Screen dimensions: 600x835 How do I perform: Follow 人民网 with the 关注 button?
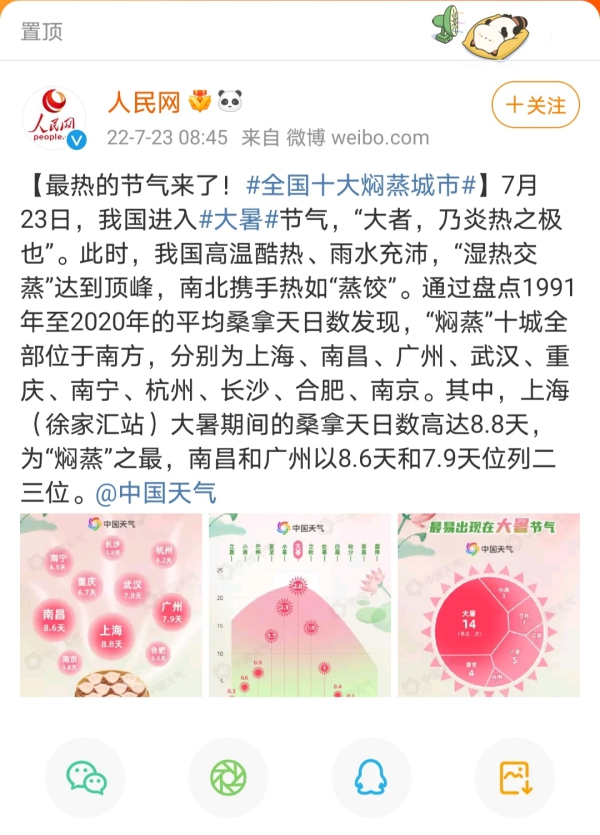[536, 105]
